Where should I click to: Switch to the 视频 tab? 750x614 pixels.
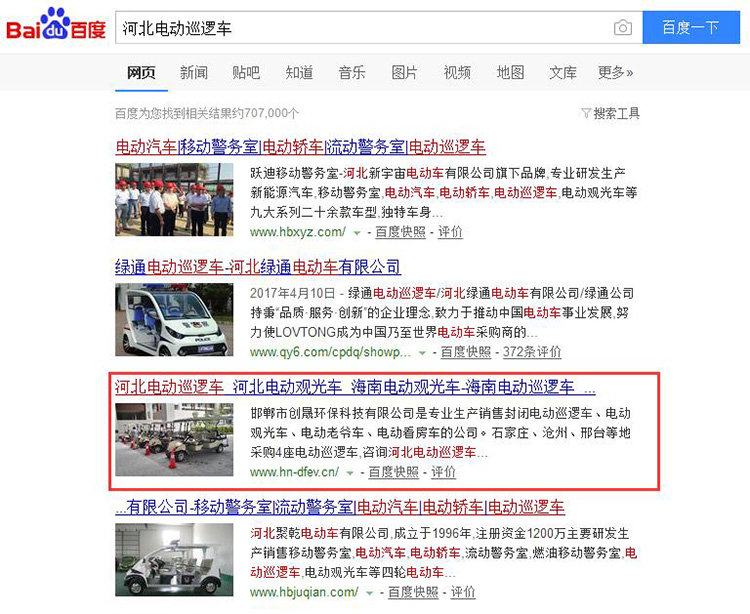(457, 73)
